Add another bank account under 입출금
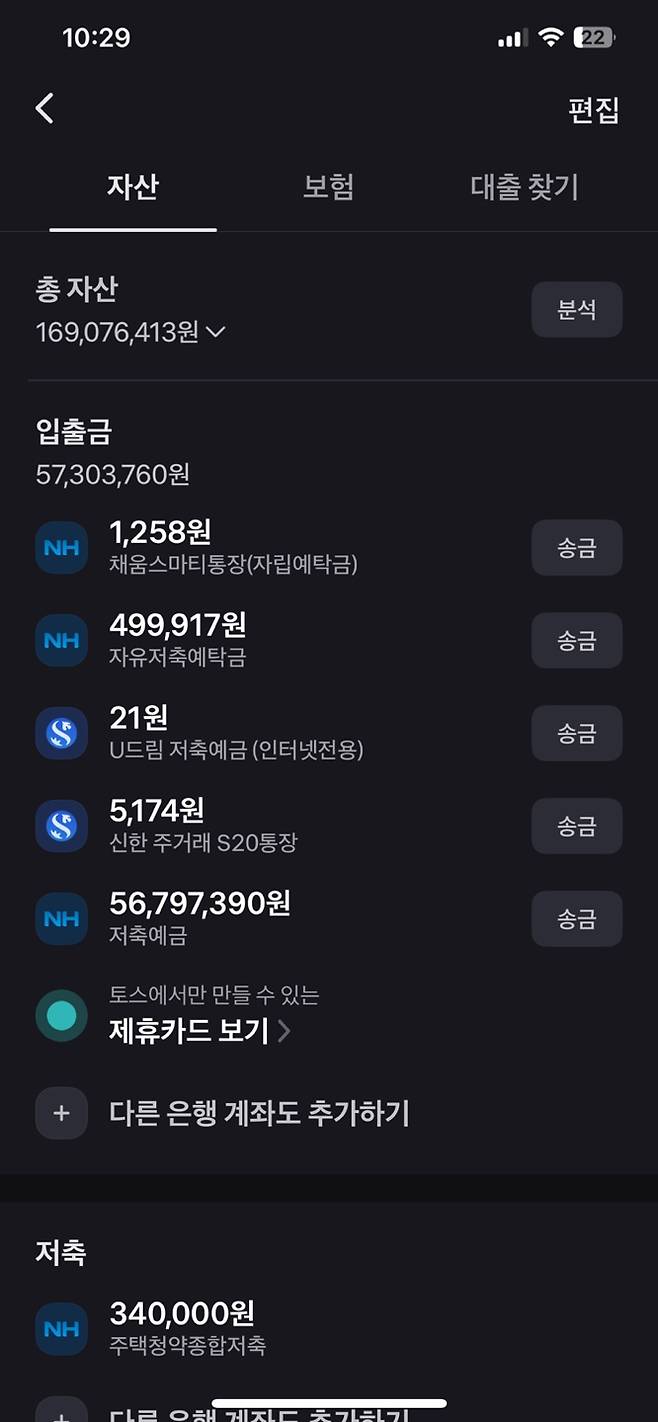Viewport: 658px width, 1422px height. point(258,1113)
